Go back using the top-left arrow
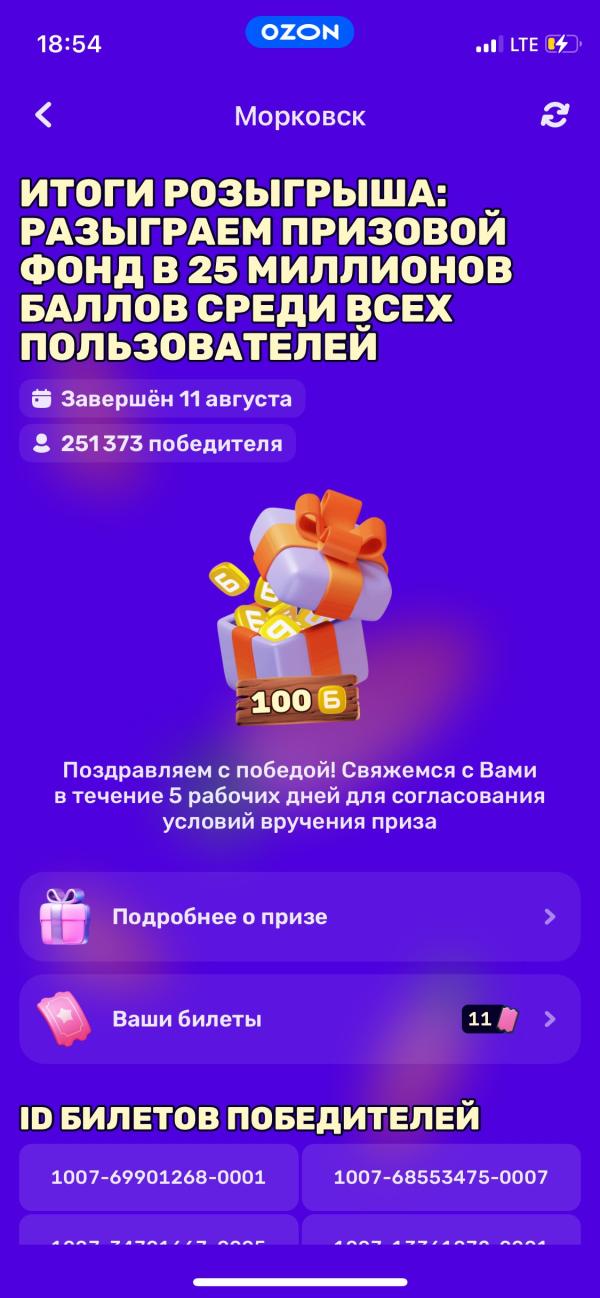The height and width of the screenshot is (1298, 600). tap(43, 115)
